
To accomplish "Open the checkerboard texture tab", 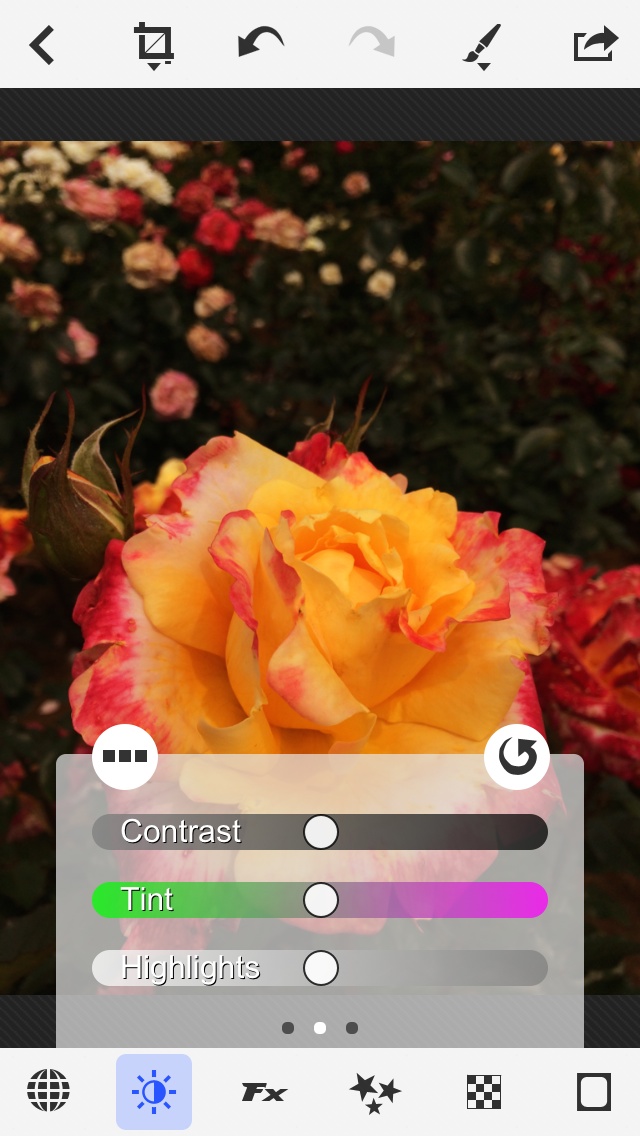I will 484,1092.
